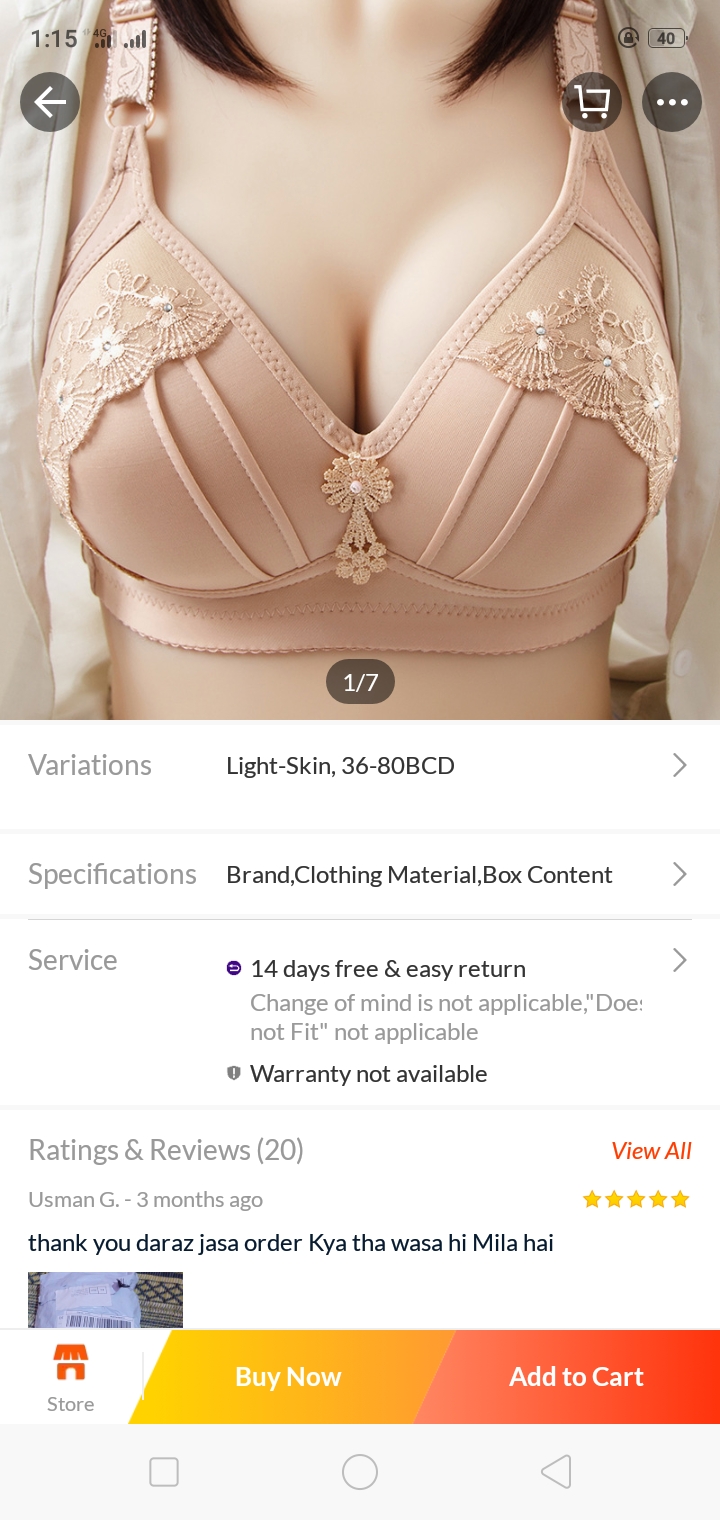The image size is (720, 1520).
Task: Go back using the top arrow
Action: coord(50,102)
